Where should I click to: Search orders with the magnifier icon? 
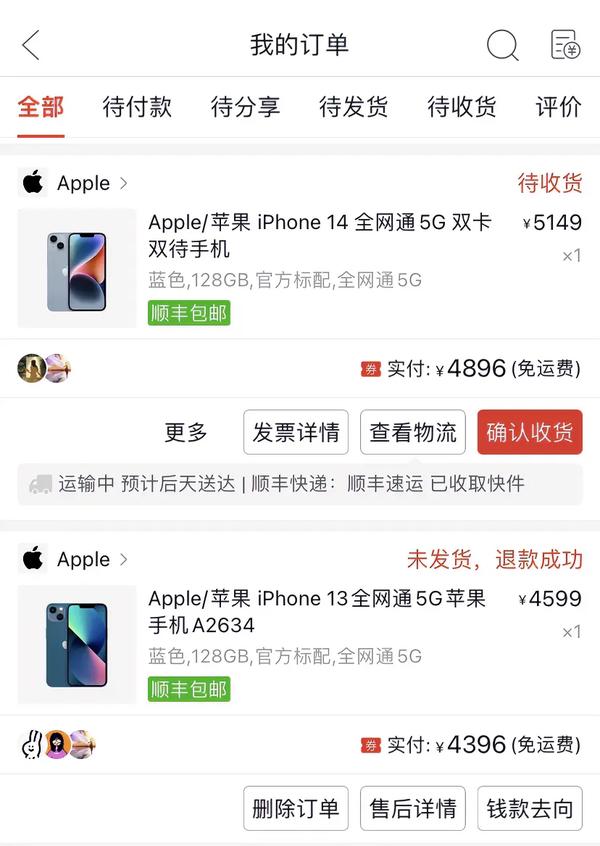502,45
